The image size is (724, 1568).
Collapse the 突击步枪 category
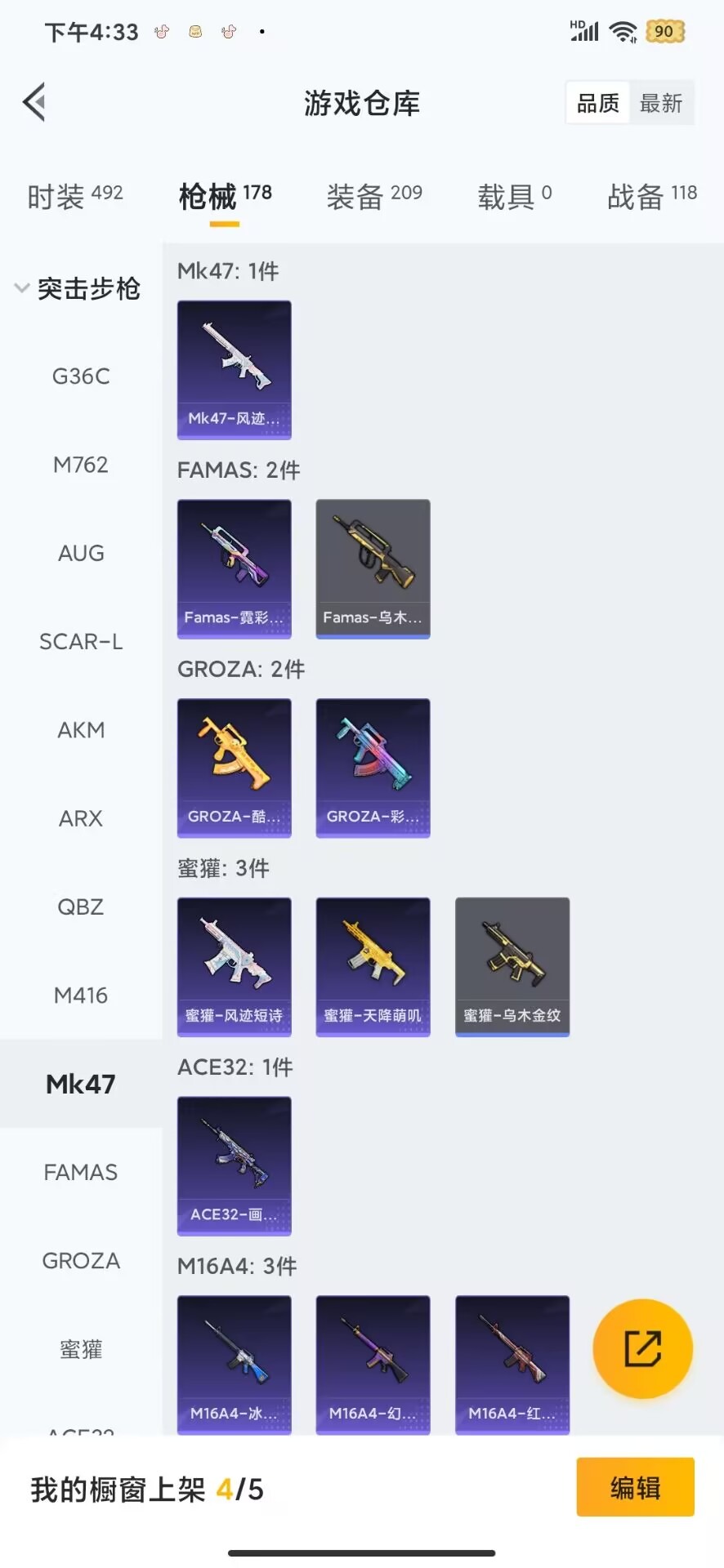click(x=78, y=288)
